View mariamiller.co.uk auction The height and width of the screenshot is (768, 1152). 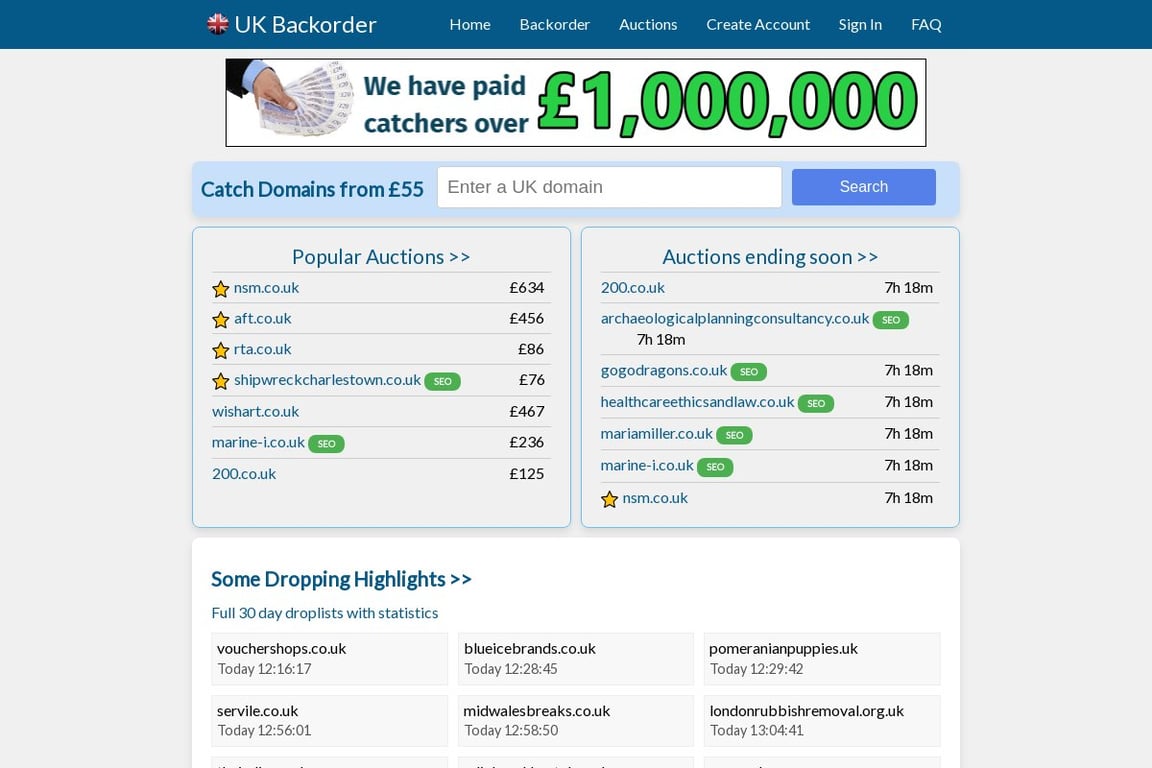pos(656,433)
